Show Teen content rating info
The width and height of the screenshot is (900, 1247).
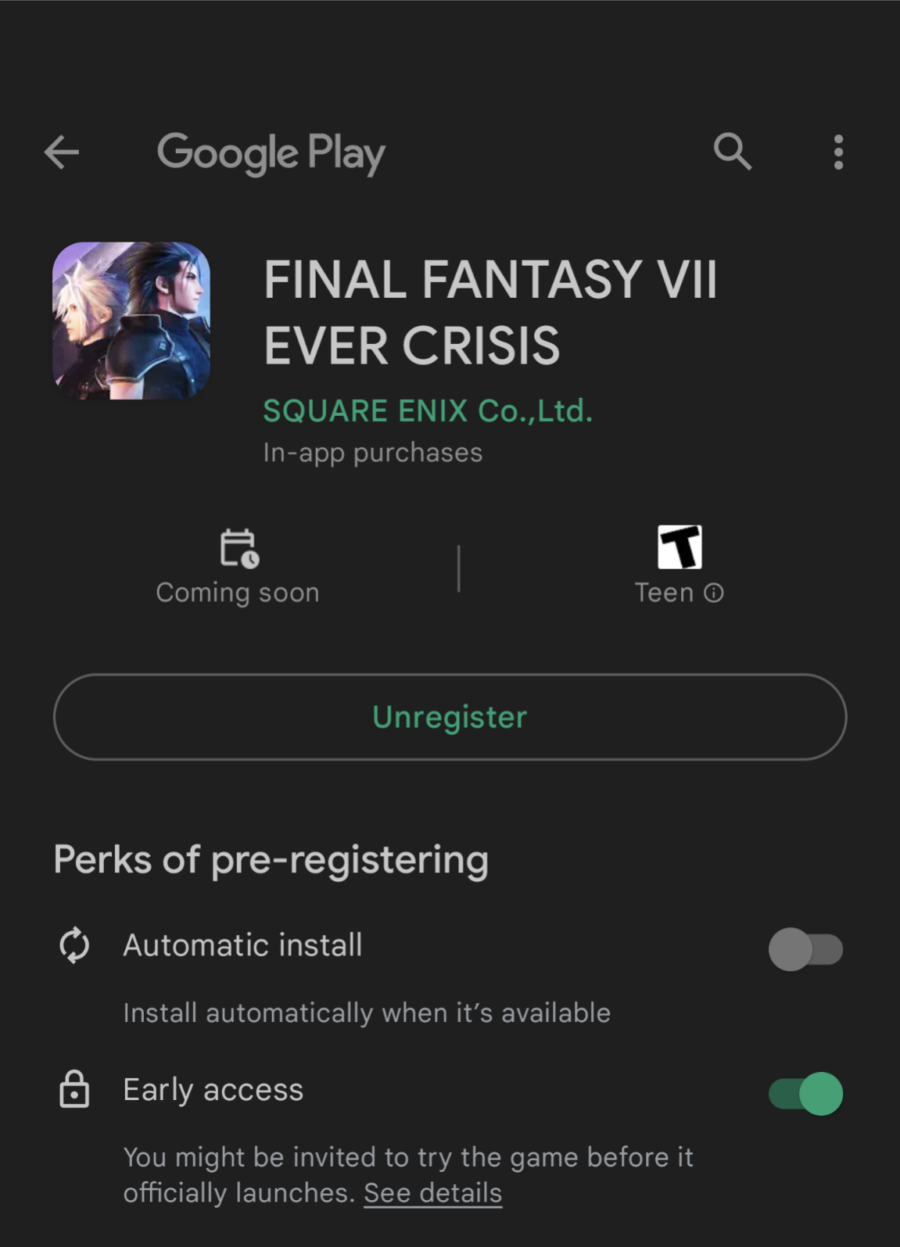pos(713,593)
